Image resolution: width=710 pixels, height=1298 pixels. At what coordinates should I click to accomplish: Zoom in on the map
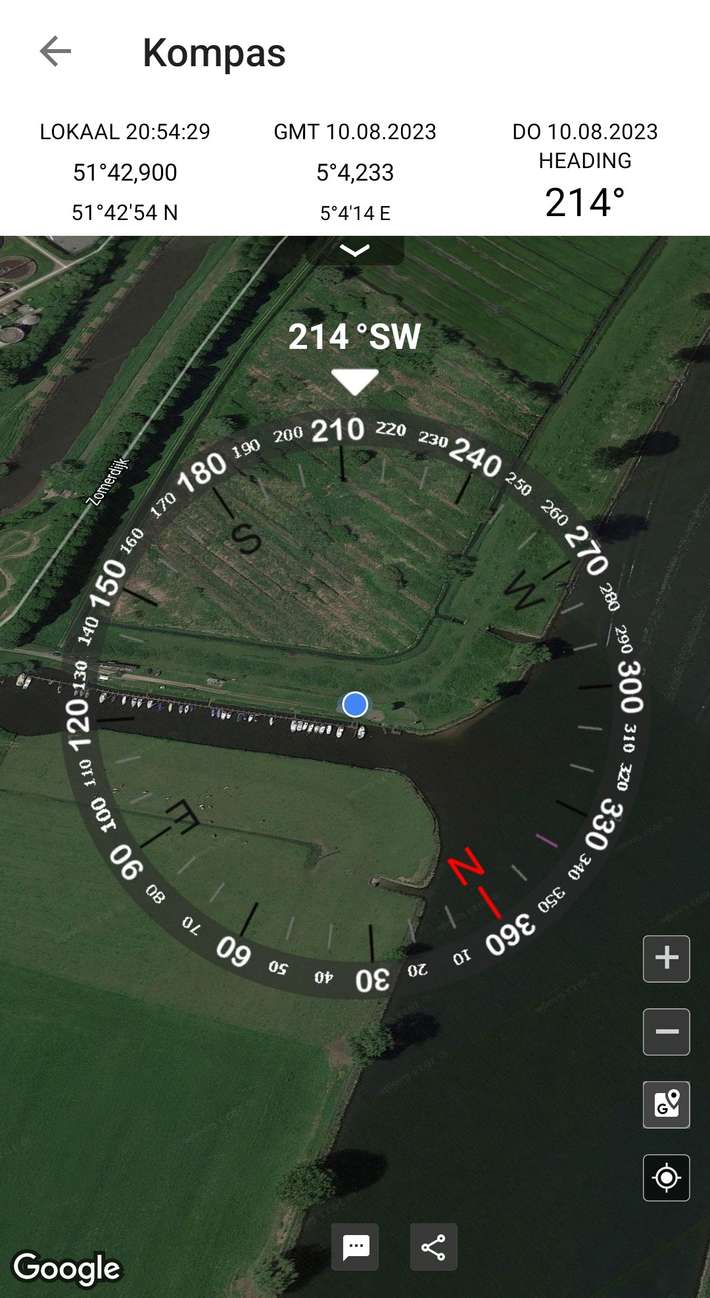click(x=666, y=959)
